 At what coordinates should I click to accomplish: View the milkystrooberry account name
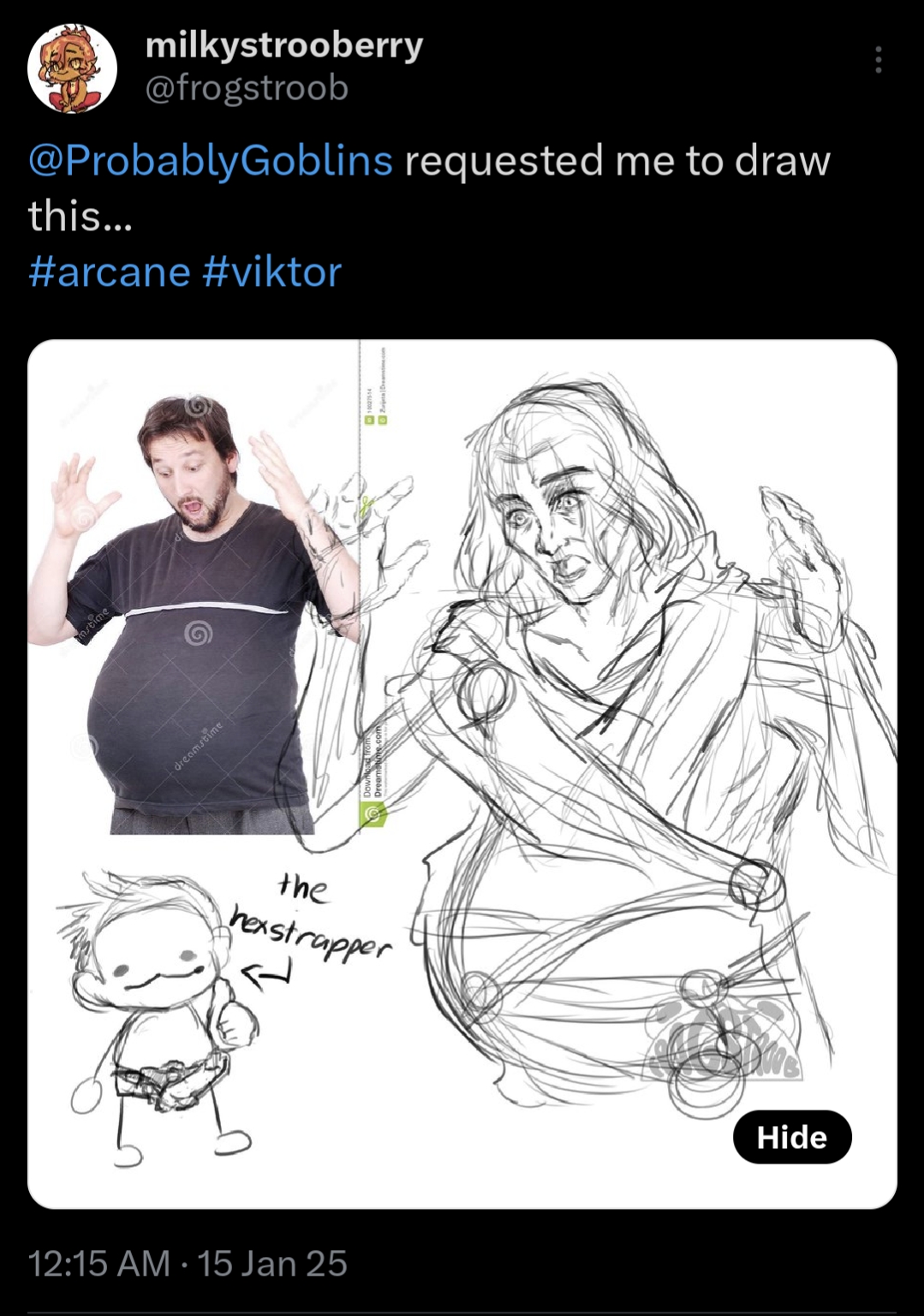click(284, 45)
